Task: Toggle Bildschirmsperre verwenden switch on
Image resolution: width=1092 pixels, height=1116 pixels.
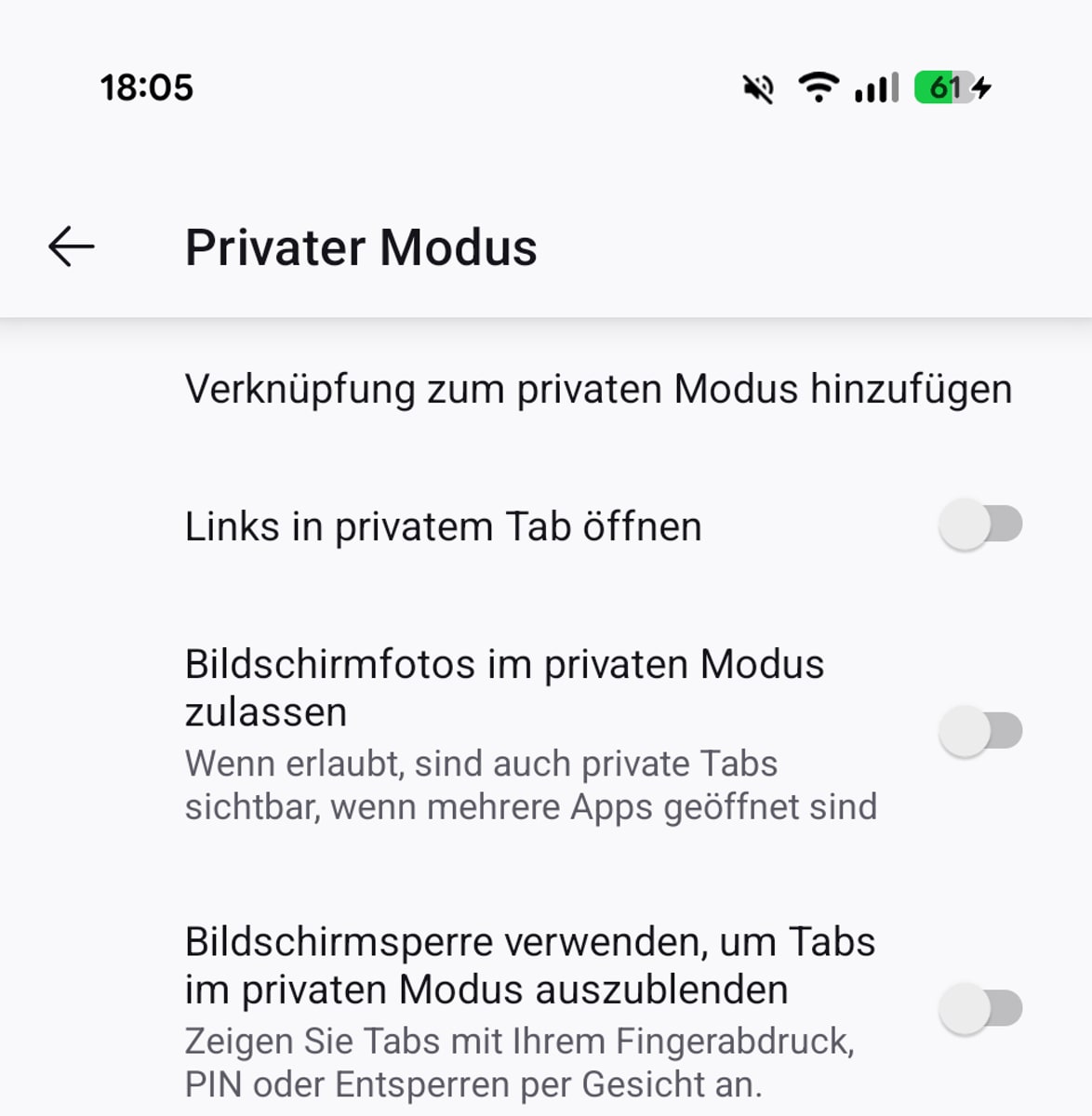Action: (x=979, y=1009)
